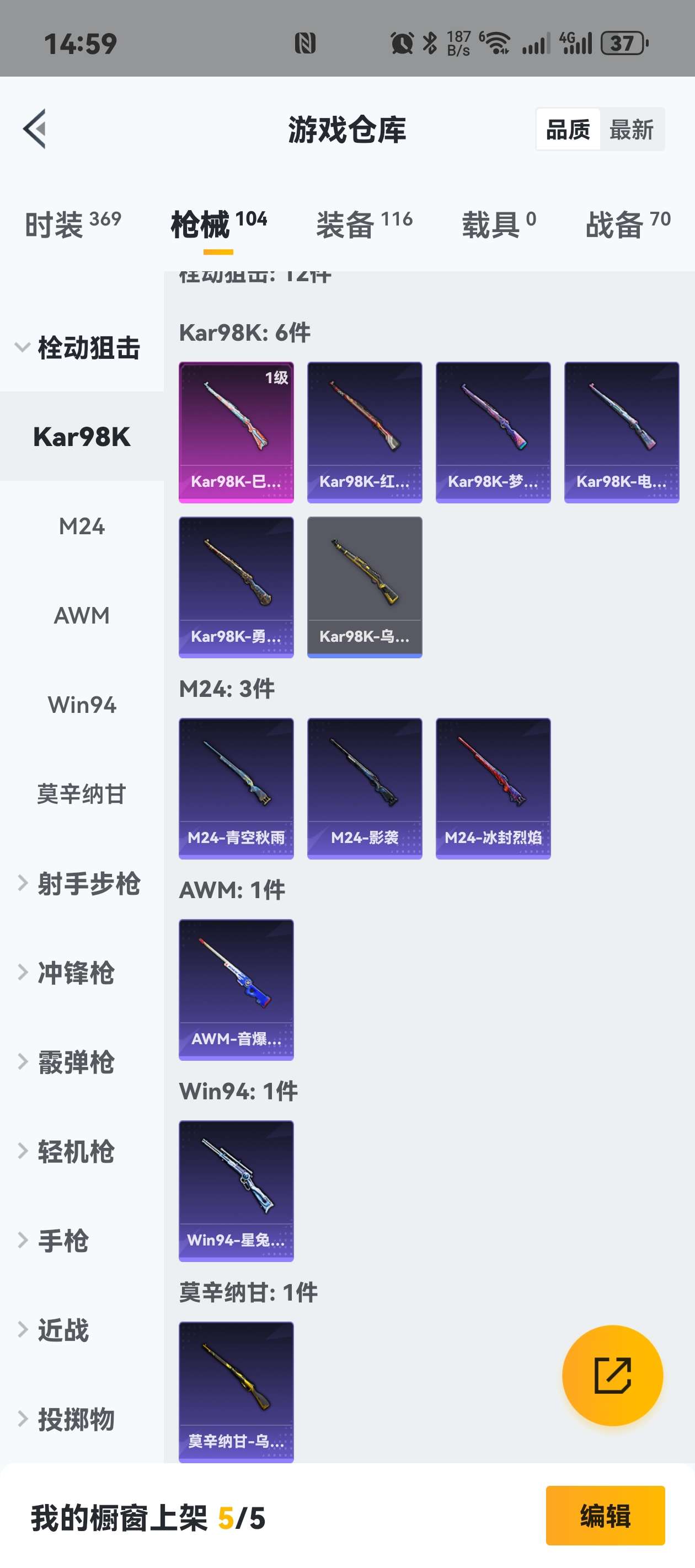Viewport: 695px width, 1568px height.
Task: Select AWM in the sidebar
Action: point(82,615)
